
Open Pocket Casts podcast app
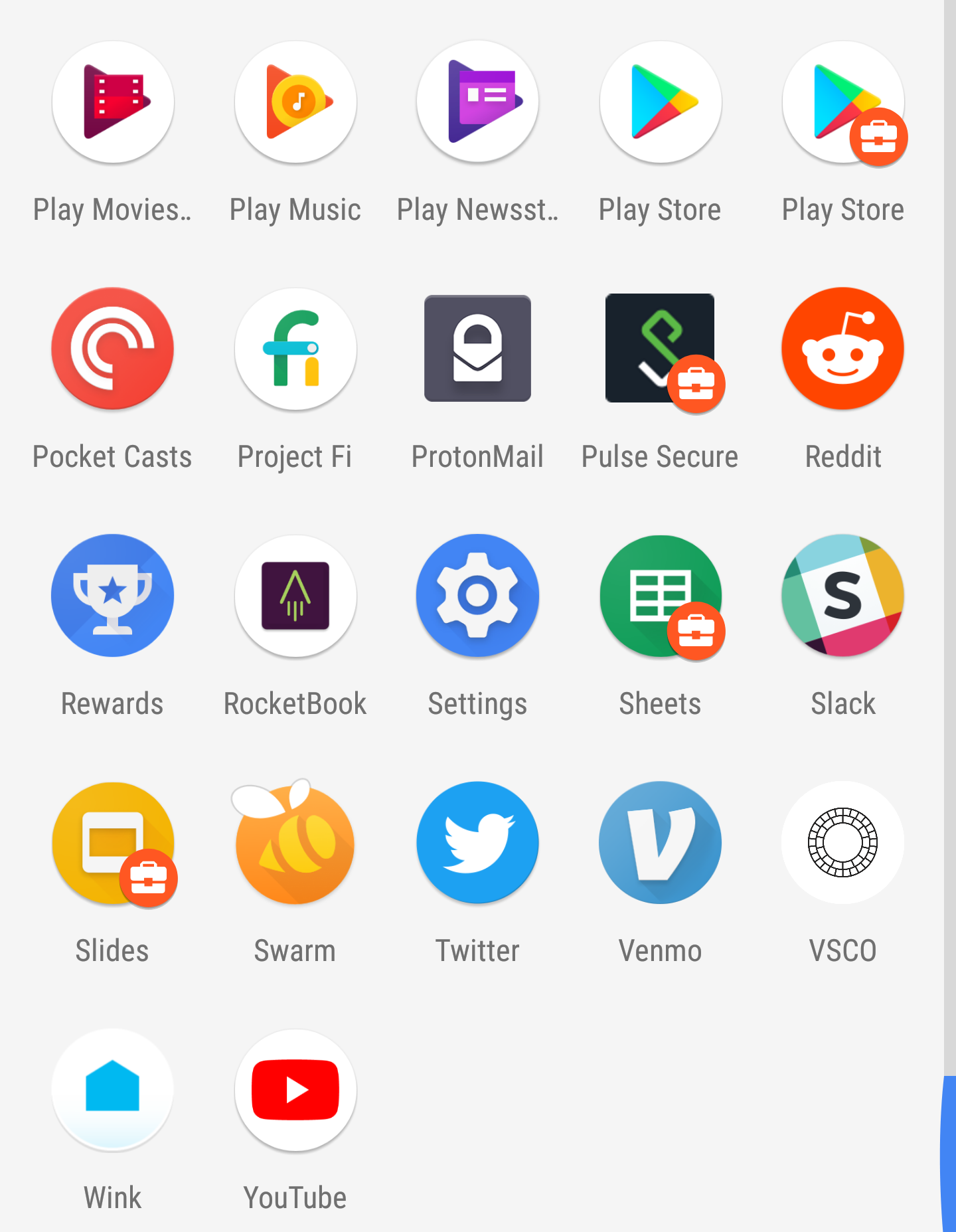(x=112, y=348)
